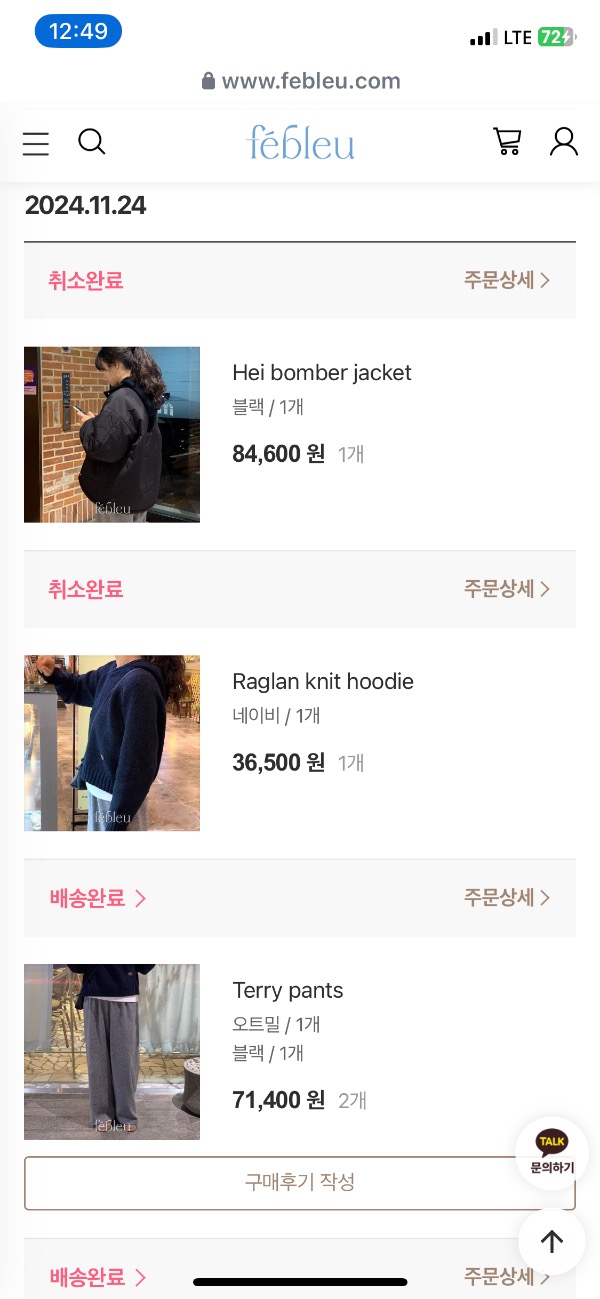The height and width of the screenshot is (1299, 600).
Task: Open KakaoTalk 문의하기 chat button
Action: 552,1153
